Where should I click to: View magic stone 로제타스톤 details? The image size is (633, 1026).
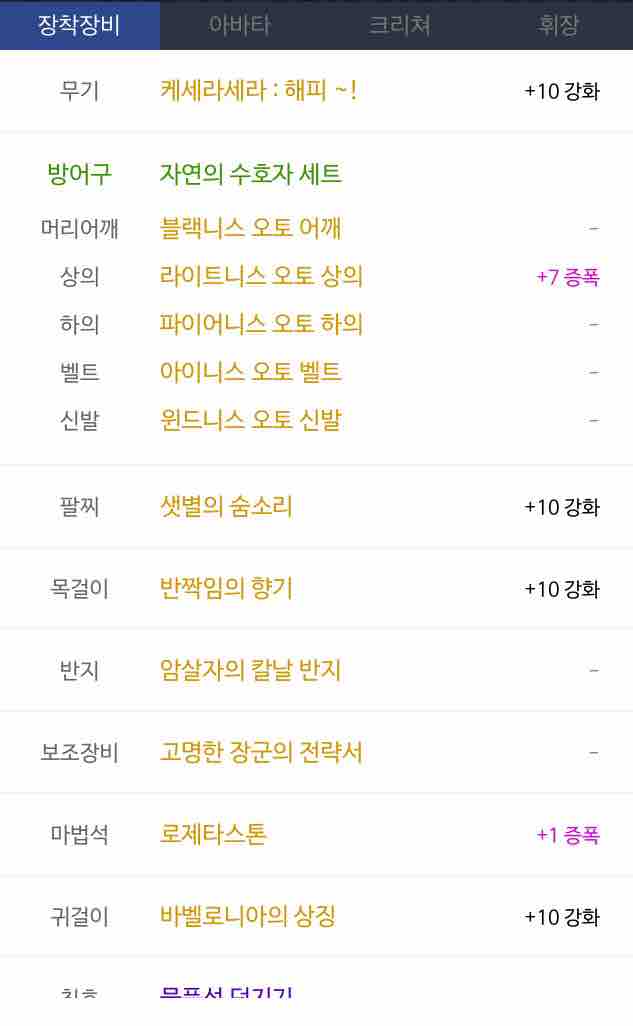(213, 834)
